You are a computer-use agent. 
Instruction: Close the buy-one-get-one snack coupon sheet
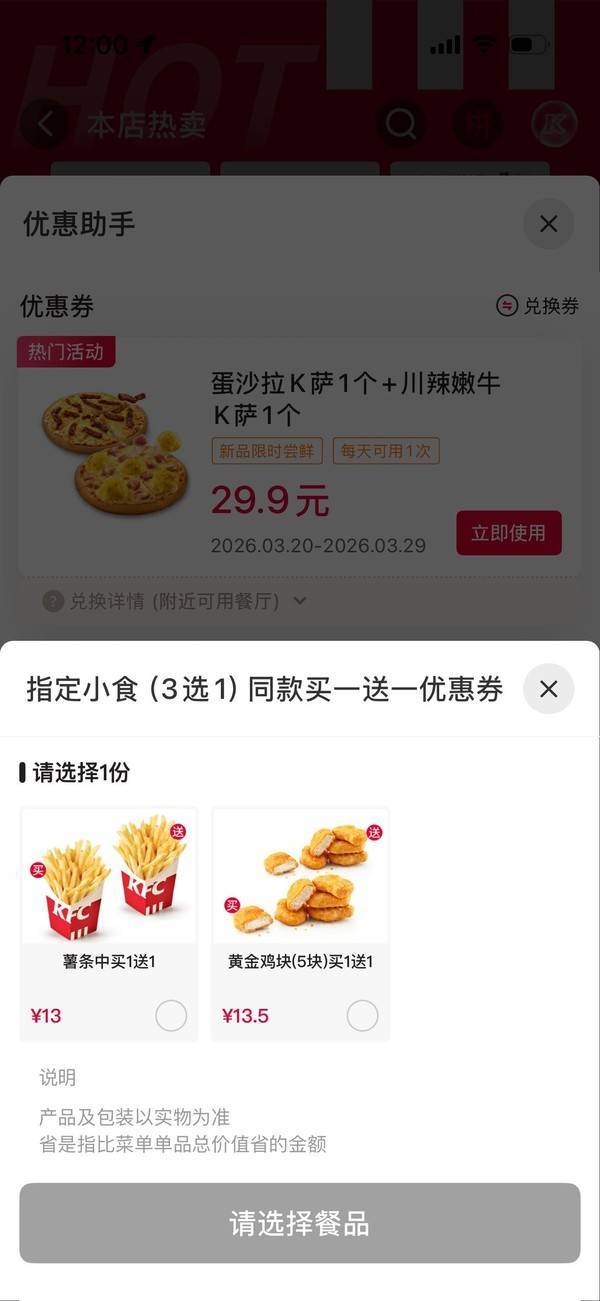click(x=548, y=689)
